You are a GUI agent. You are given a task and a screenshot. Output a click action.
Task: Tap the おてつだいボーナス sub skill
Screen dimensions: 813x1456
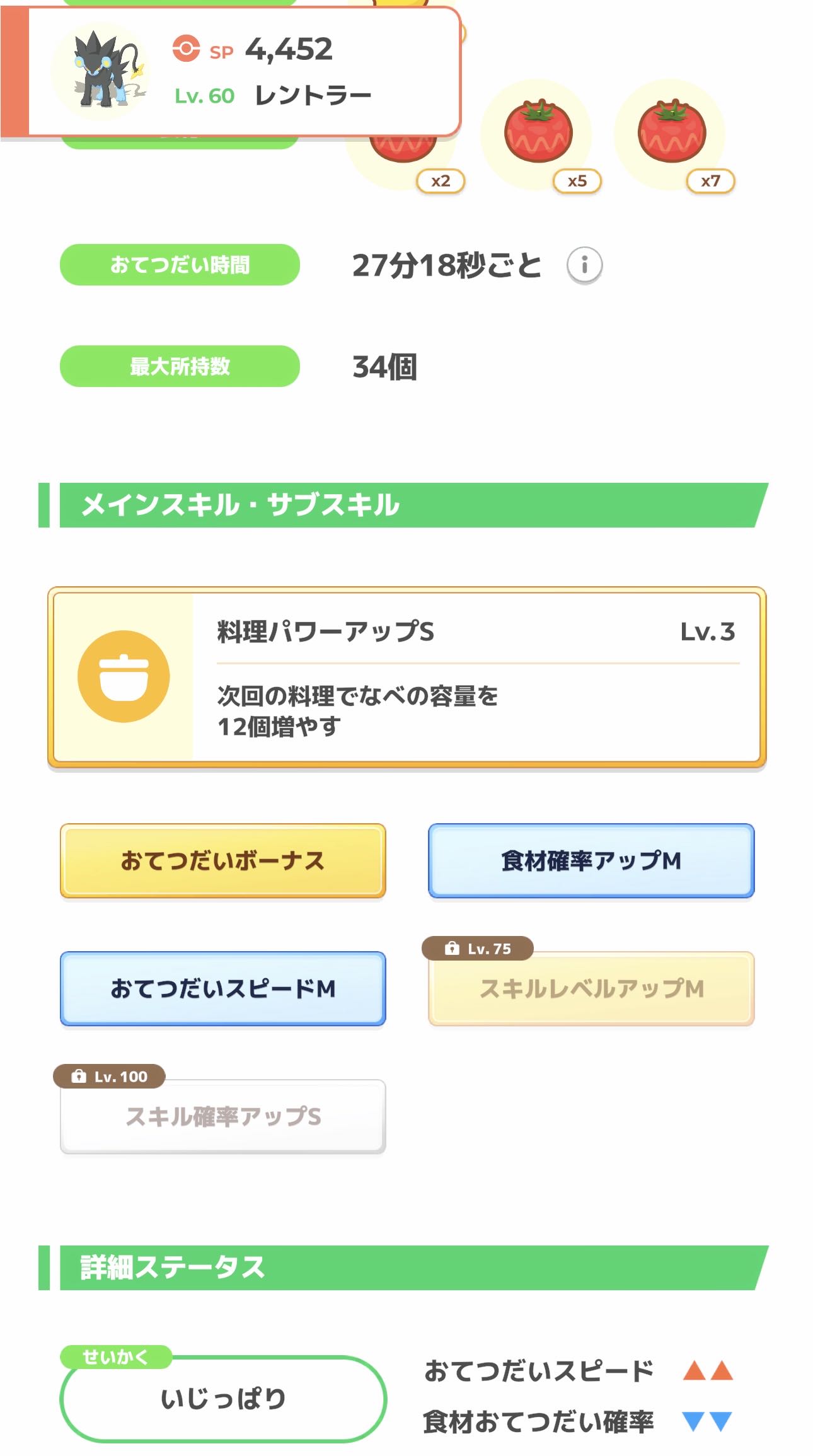(x=222, y=860)
